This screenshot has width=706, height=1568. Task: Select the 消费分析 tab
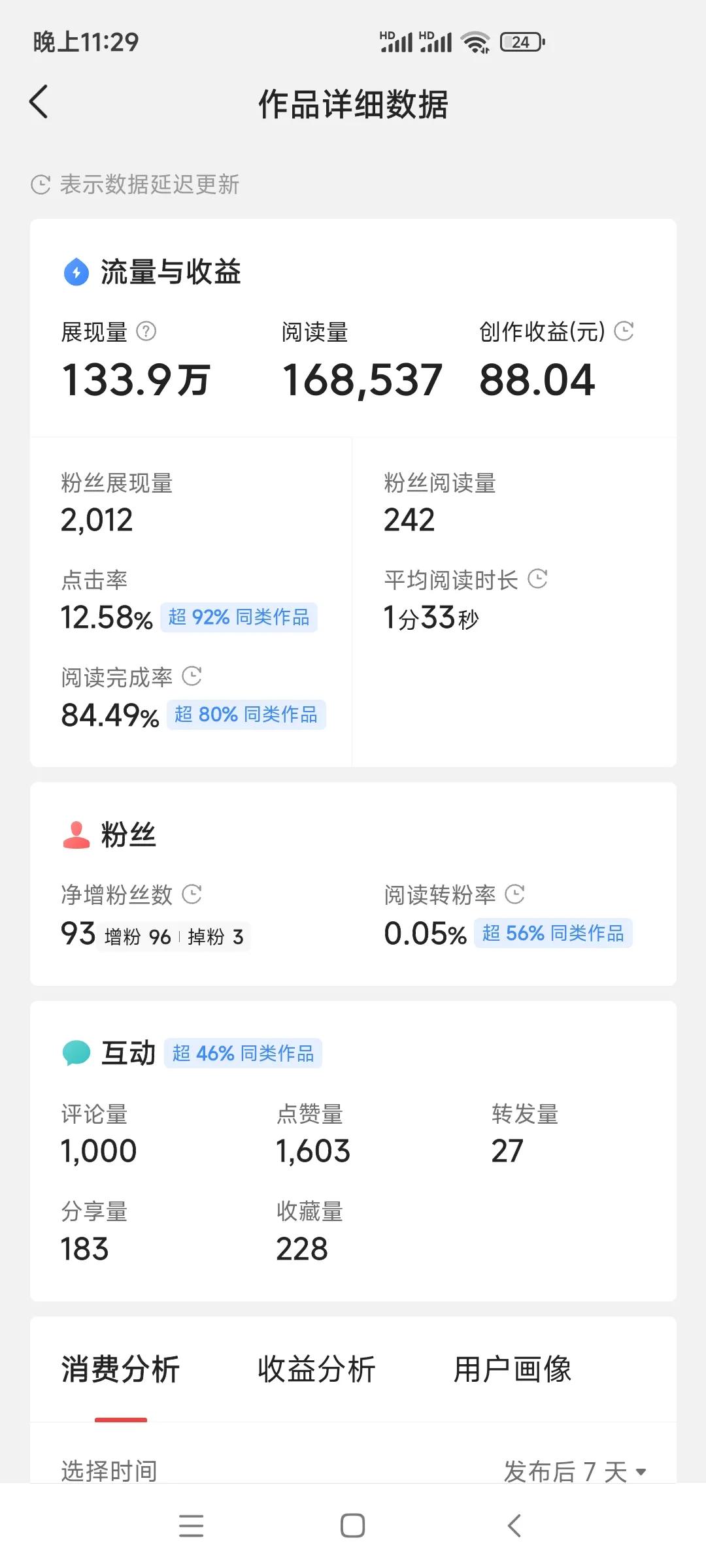coord(120,1369)
